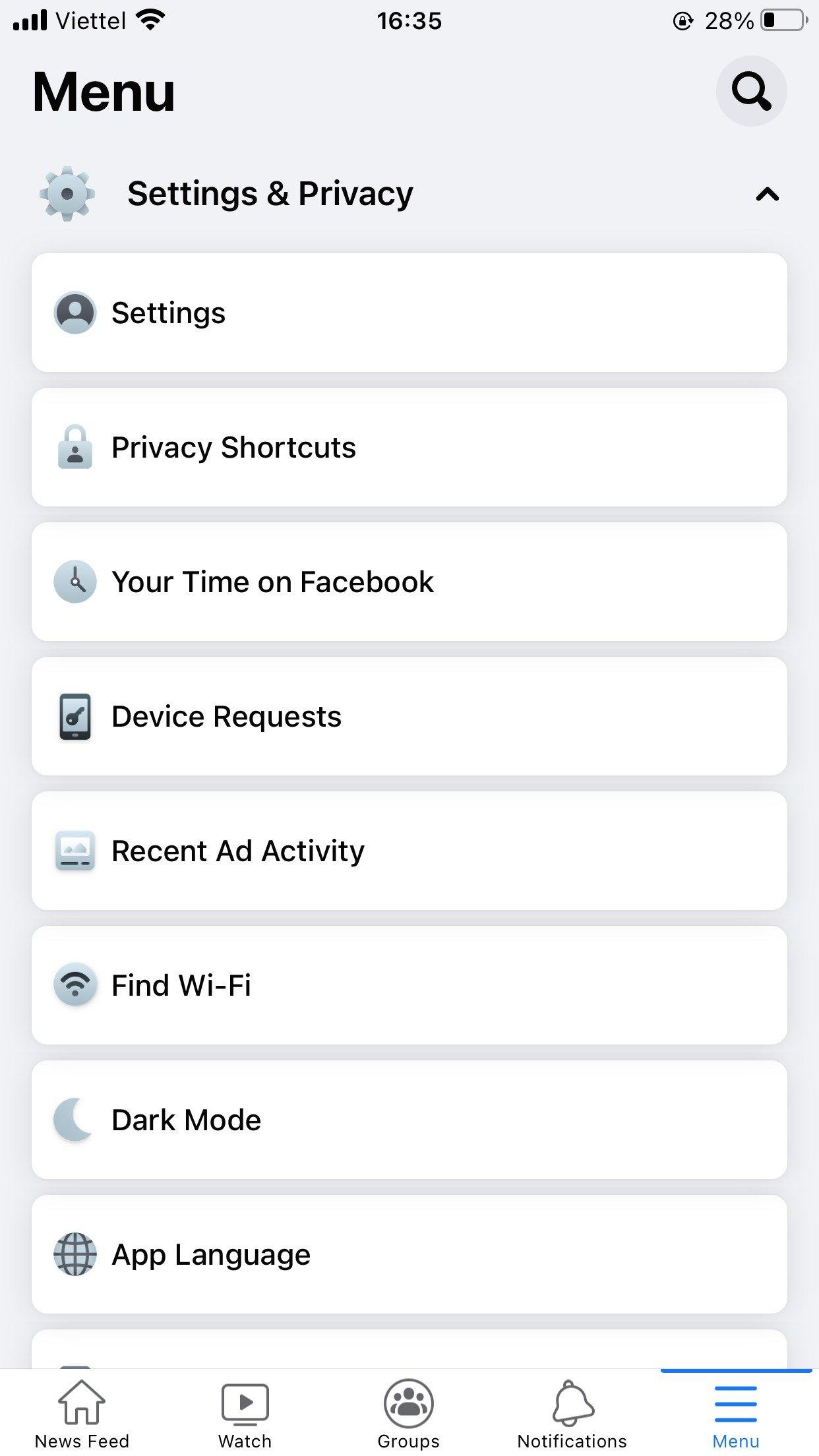Tap the clock icon for Your Time on Facebook
The width and height of the screenshot is (819, 1456).
coord(75,582)
